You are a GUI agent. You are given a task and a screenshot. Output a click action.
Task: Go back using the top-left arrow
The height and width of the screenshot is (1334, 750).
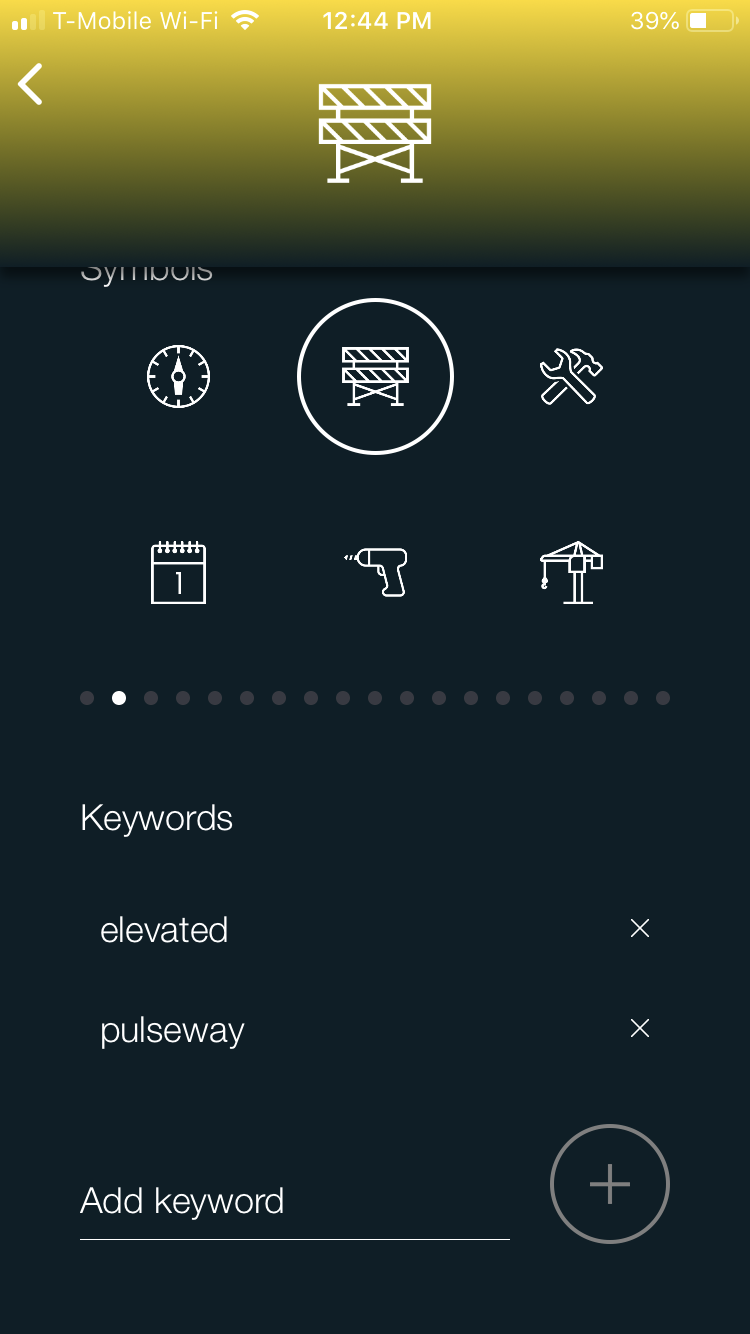coord(31,84)
